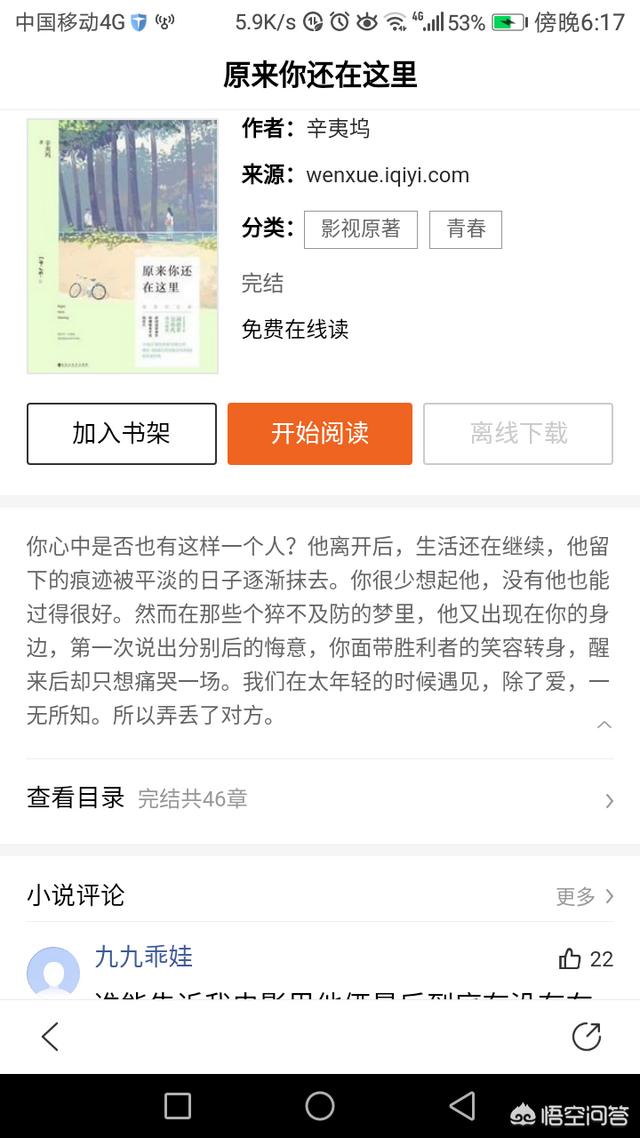The width and height of the screenshot is (640, 1138).
Task: Go back with the bottom left arrow
Action: click(x=50, y=1036)
